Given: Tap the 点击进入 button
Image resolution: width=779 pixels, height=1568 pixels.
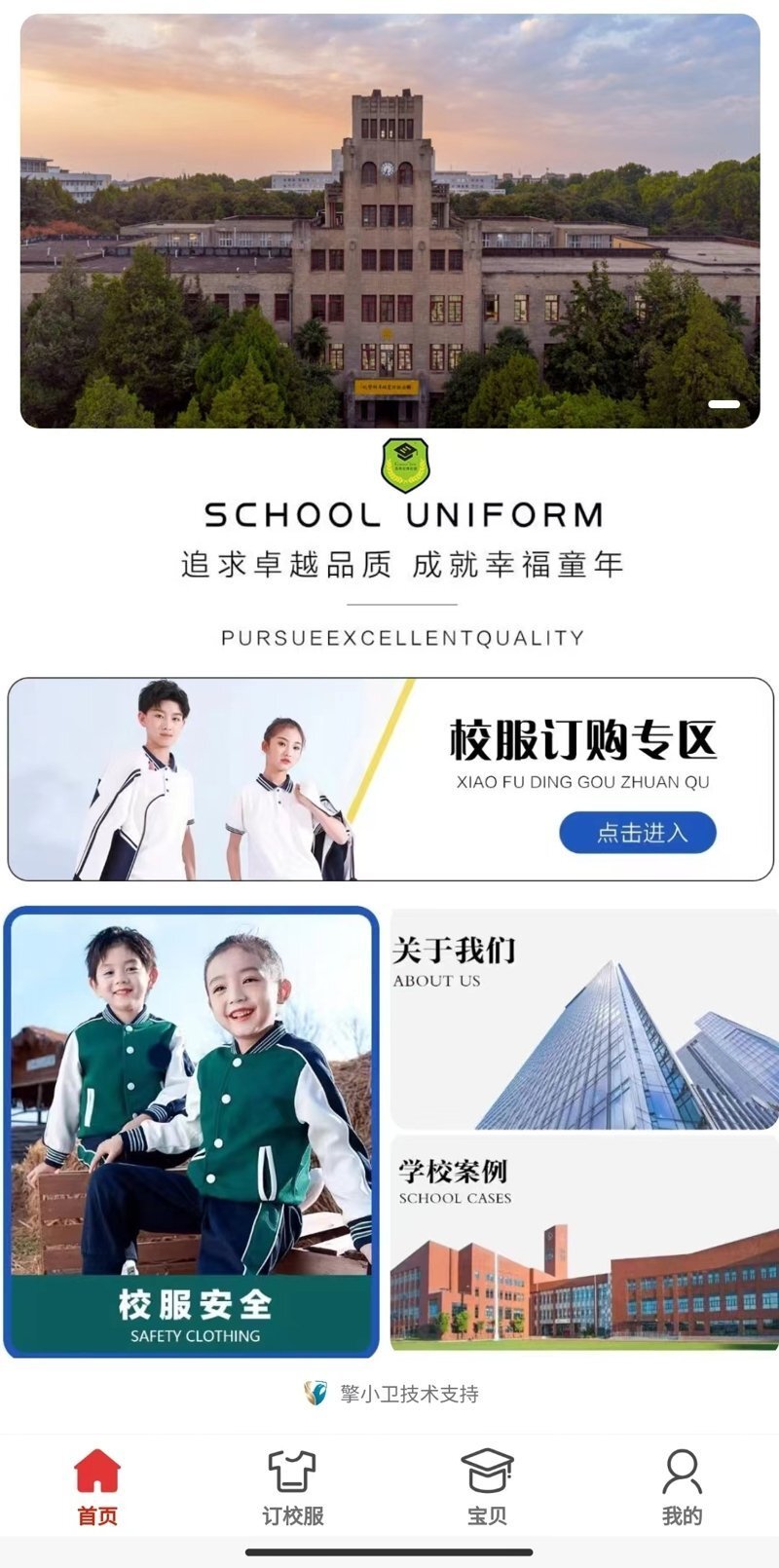Looking at the screenshot, I should click(638, 833).
